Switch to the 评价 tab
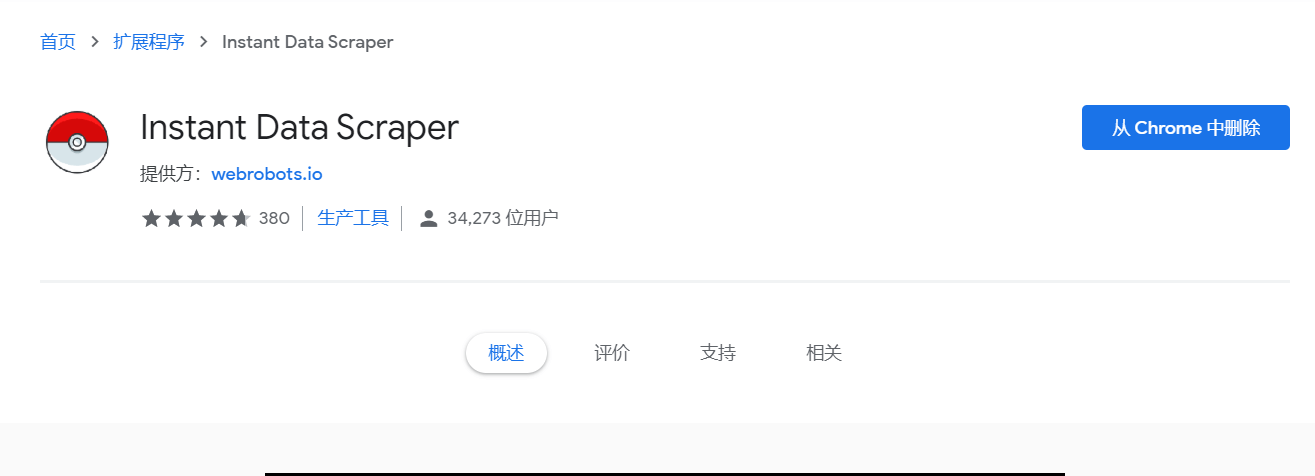Image resolution: width=1315 pixels, height=476 pixels. 612,353
